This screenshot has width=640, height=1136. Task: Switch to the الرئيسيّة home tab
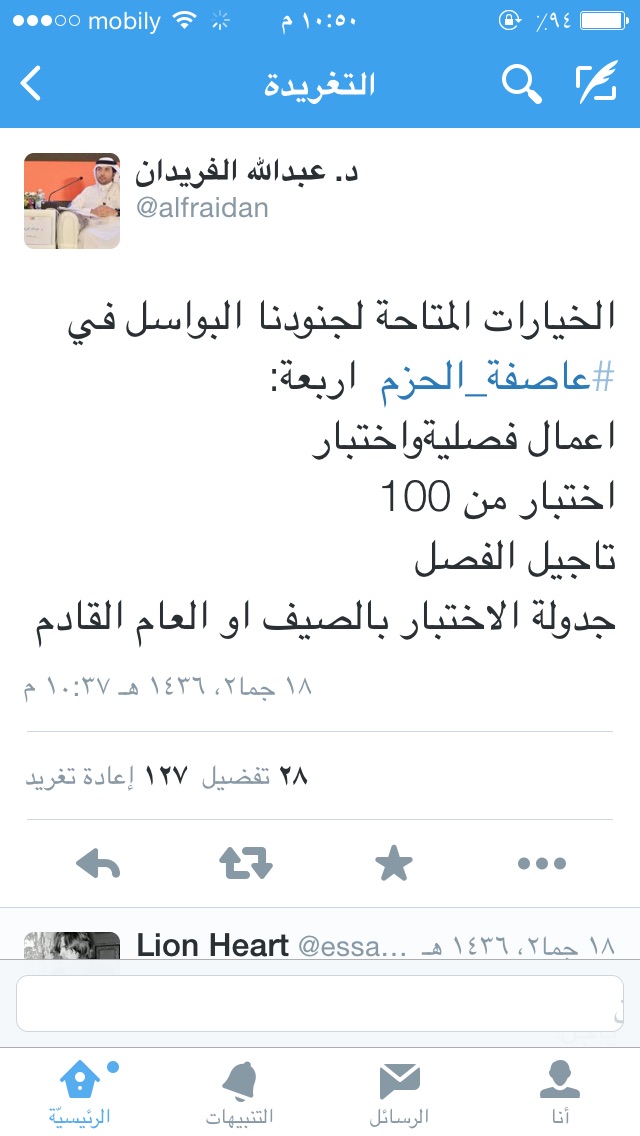80,1093
